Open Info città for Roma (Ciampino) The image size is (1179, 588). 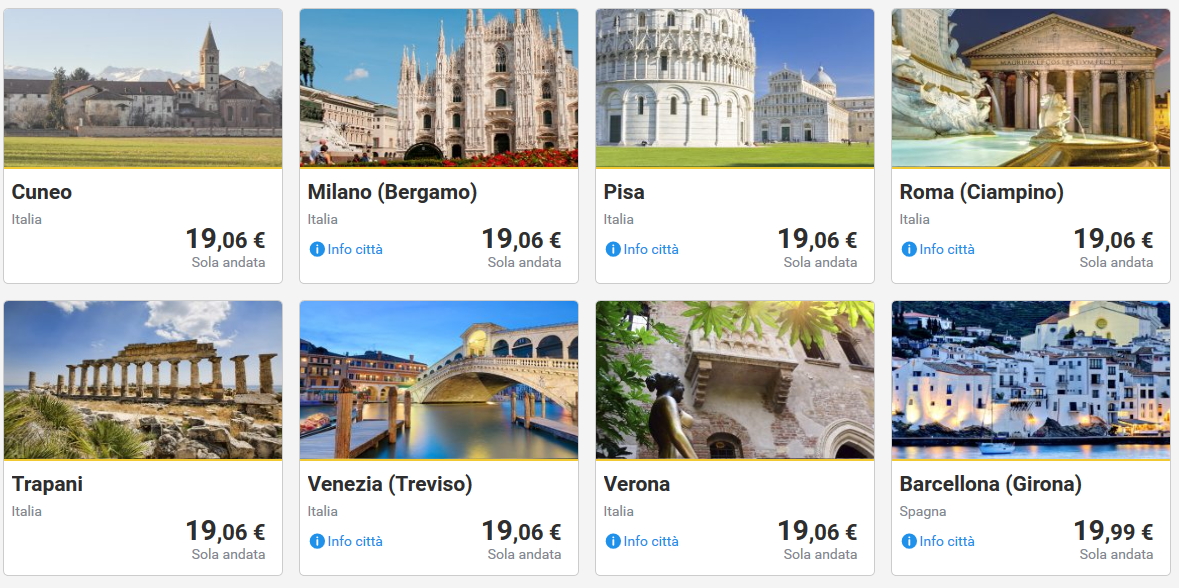(x=939, y=249)
